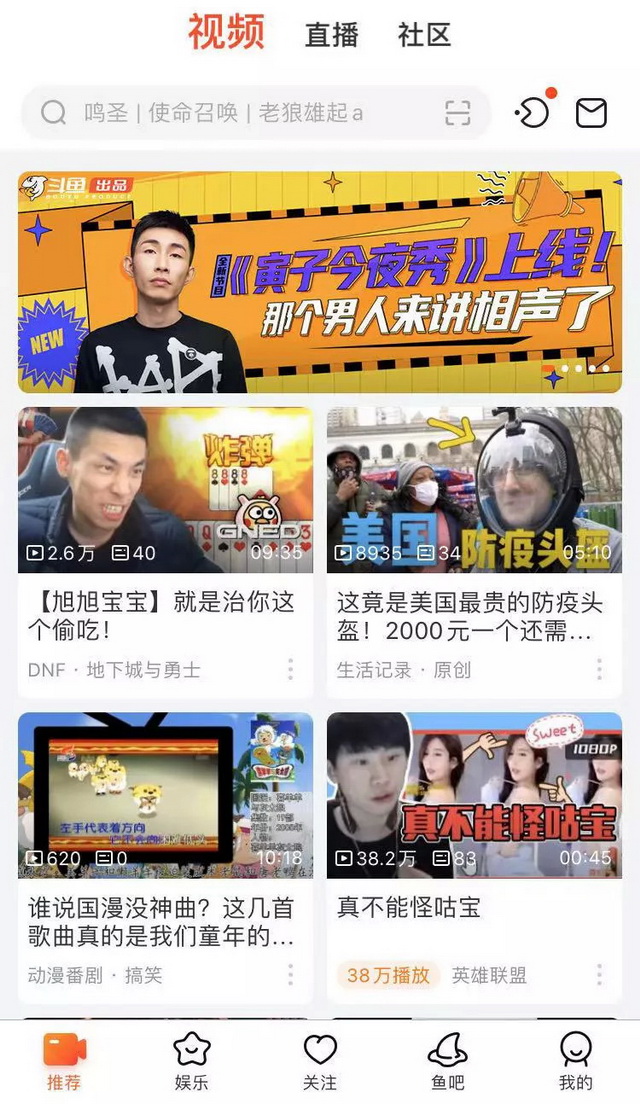Switch to the 直播 top tab
The image size is (640, 1104).
coord(331,35)
